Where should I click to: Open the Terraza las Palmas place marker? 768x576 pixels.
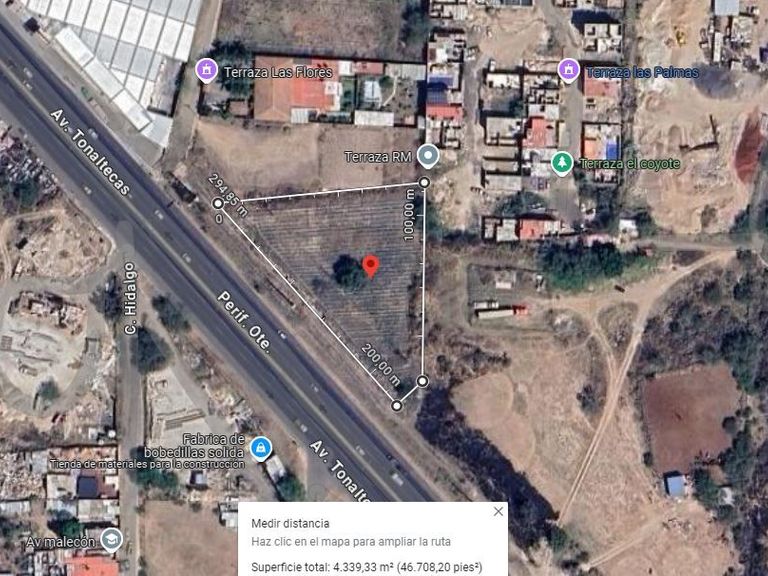coord(568,71)
